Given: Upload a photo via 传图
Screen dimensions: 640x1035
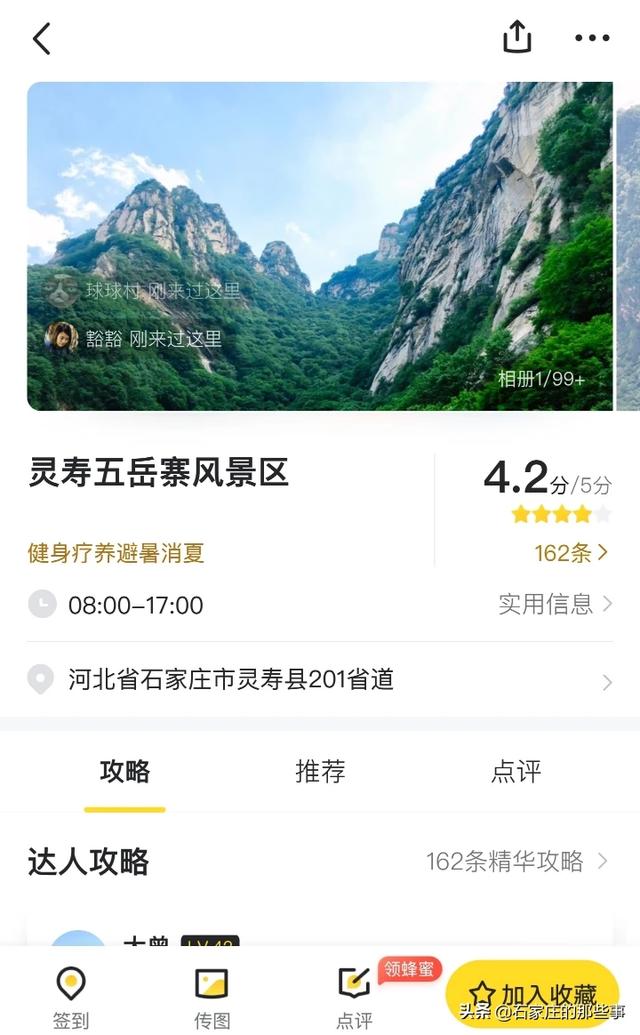Looking at the screenshot, I should tap(211, 996).
